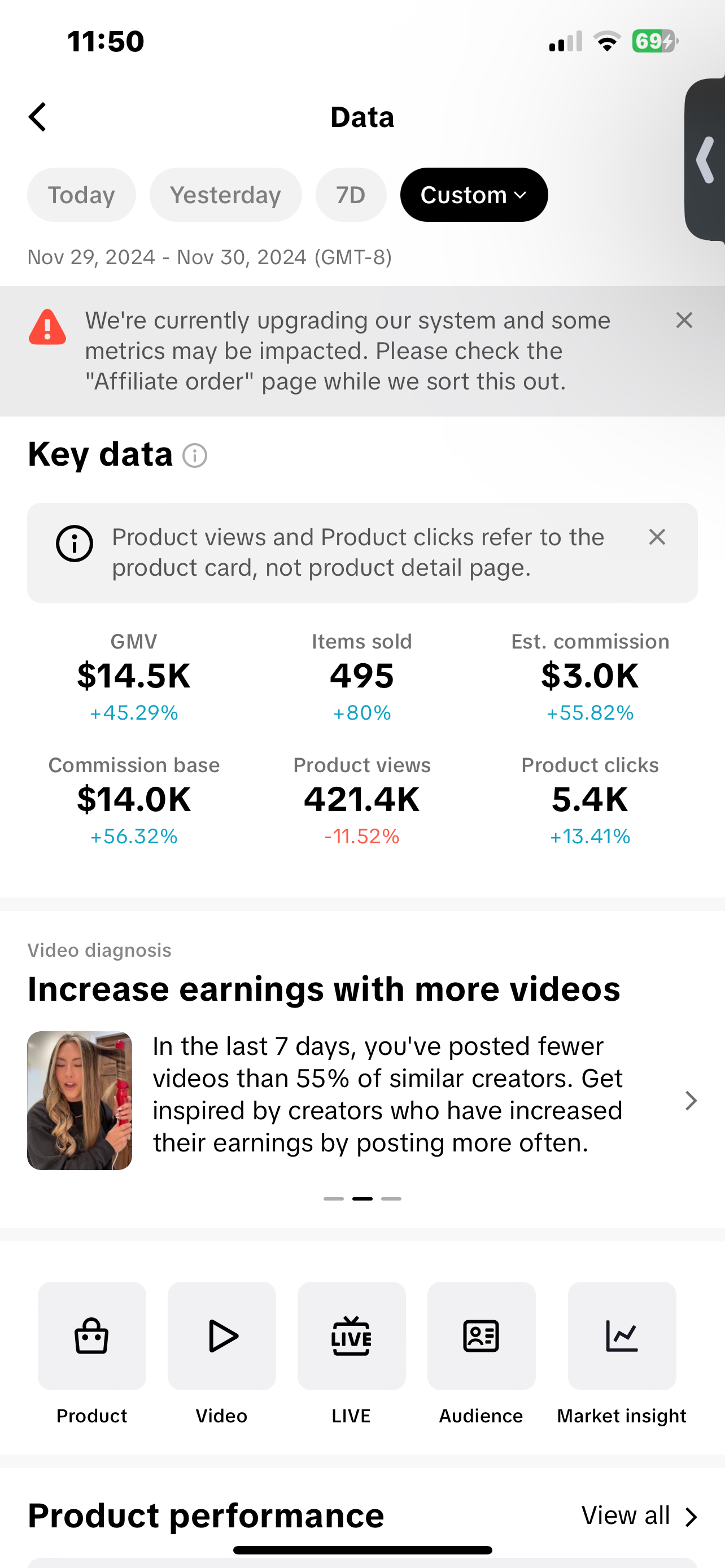Screen dimensions: 725x1568
Task: Open Product analytics
Action: click(x=92, y=1336)
